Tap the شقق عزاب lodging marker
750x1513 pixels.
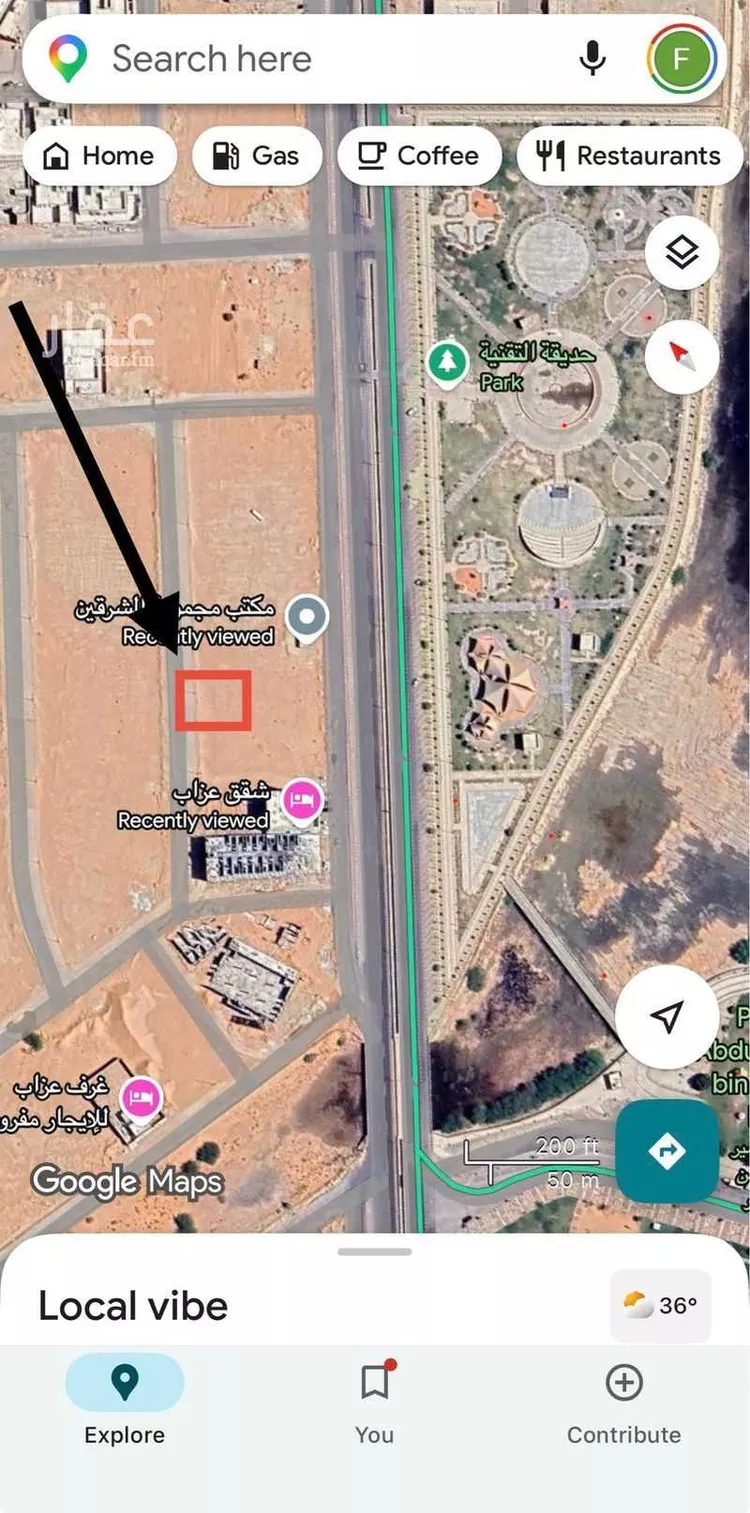[301, 801]
